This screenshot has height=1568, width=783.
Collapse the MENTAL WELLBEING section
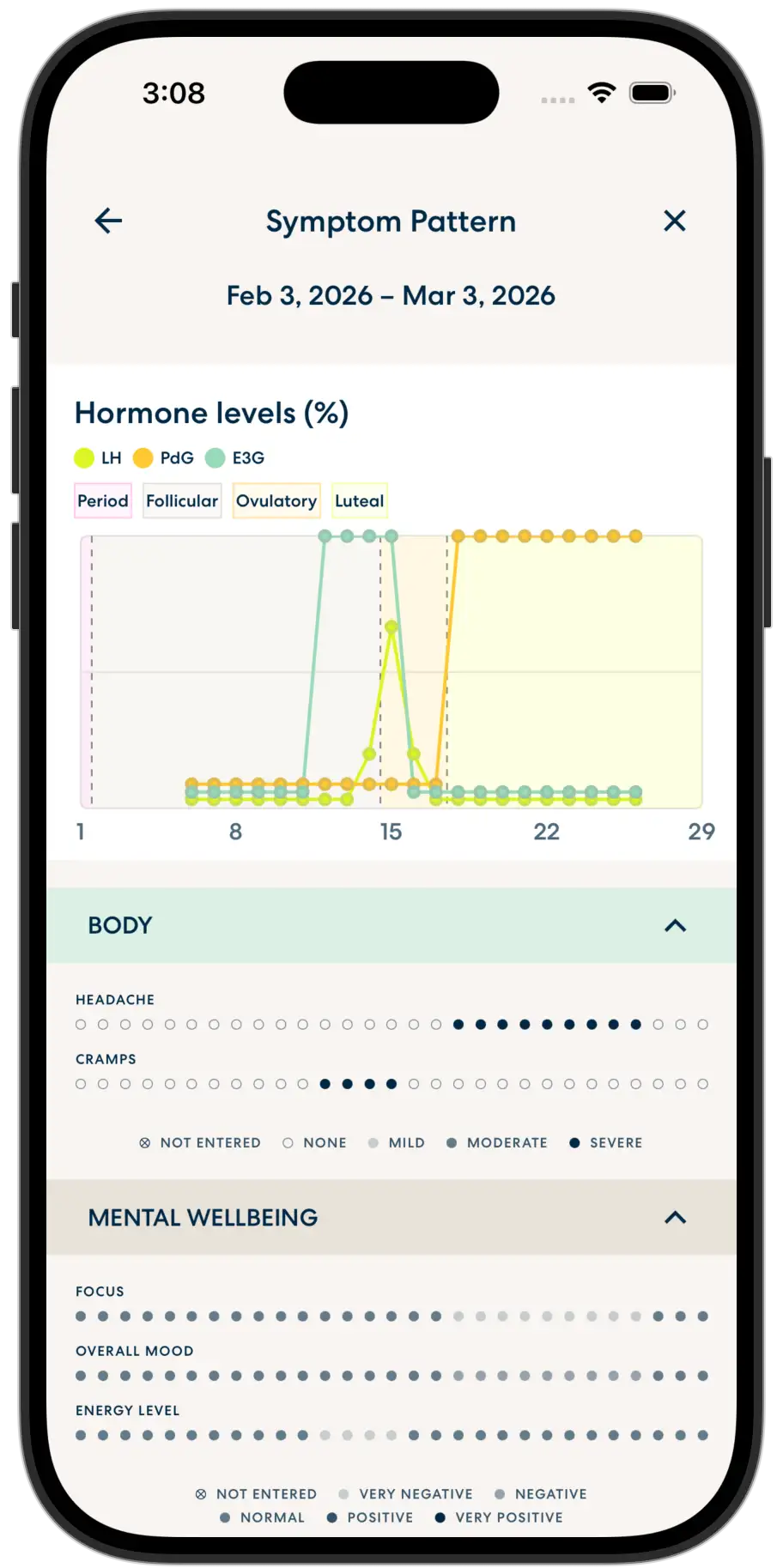(675, 1217)
